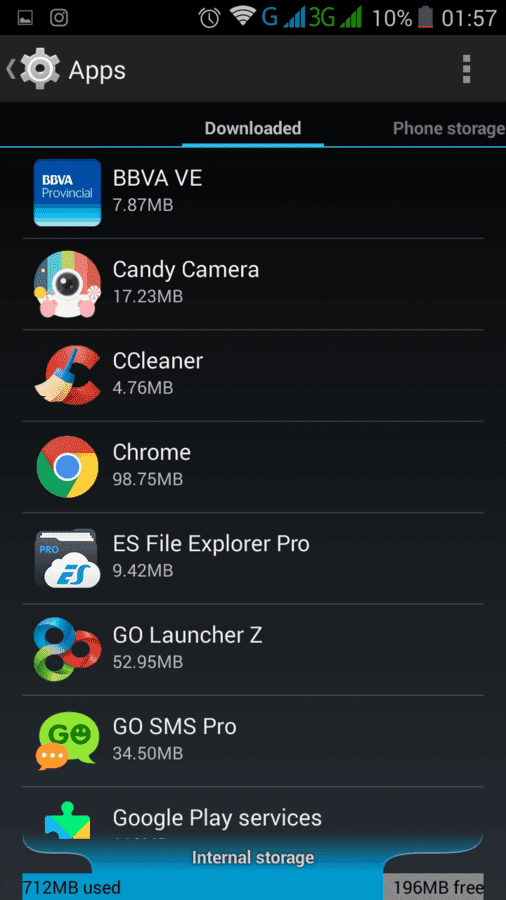
Task: Open the overflow menu
Action: [x=466, y=69]
